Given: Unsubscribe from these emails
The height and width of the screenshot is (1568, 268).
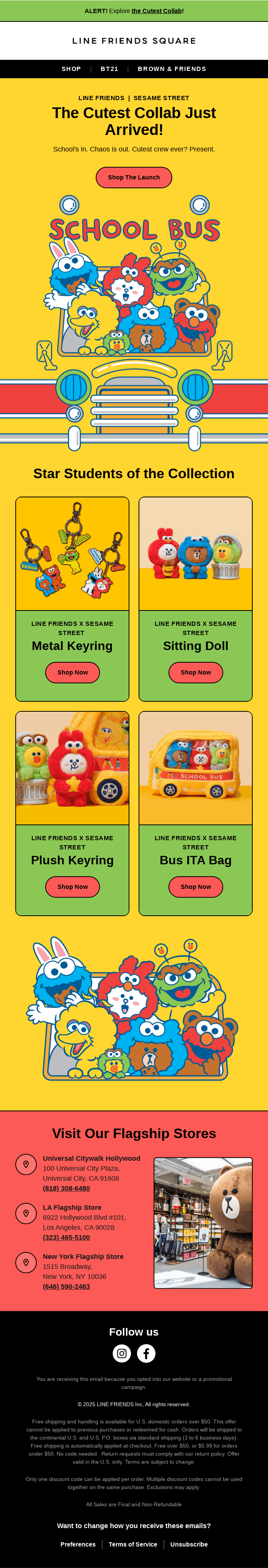Looking at the screenshot, I should coord(189,1544).
